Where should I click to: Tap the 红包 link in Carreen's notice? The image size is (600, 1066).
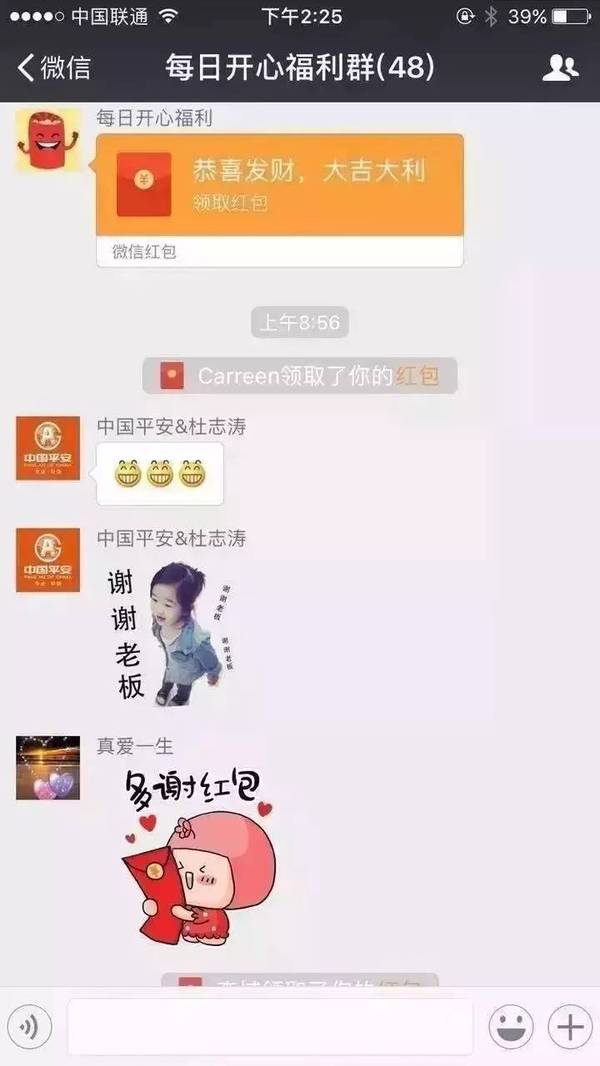click(x=417, y=376)
